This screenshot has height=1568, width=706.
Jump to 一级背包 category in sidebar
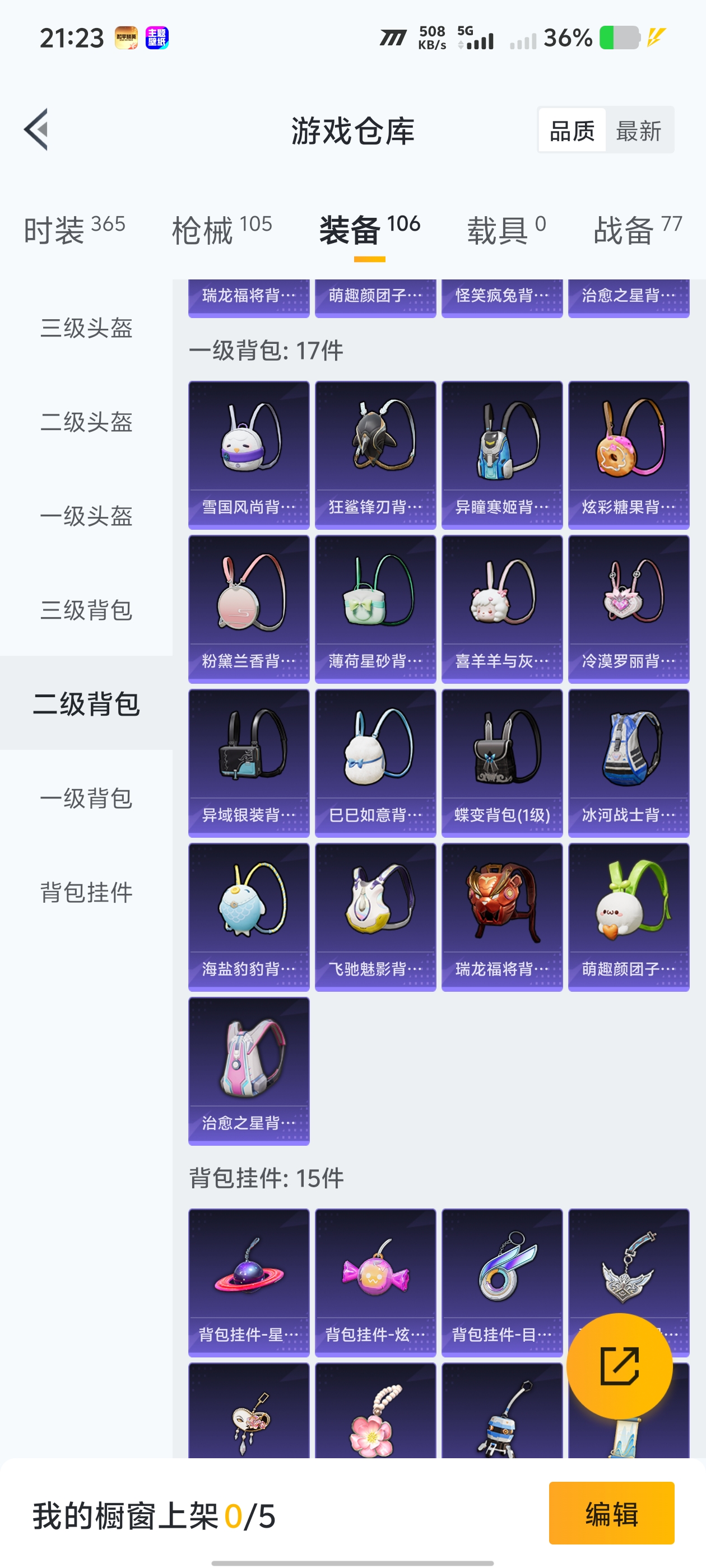tap(86, 798)
